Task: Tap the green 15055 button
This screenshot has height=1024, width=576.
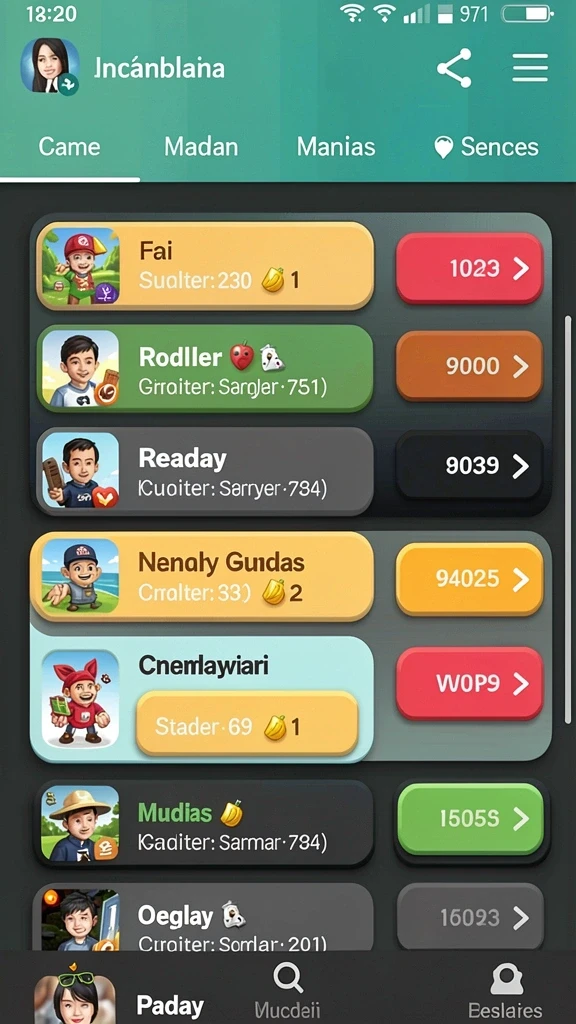Action: [470, 819]
